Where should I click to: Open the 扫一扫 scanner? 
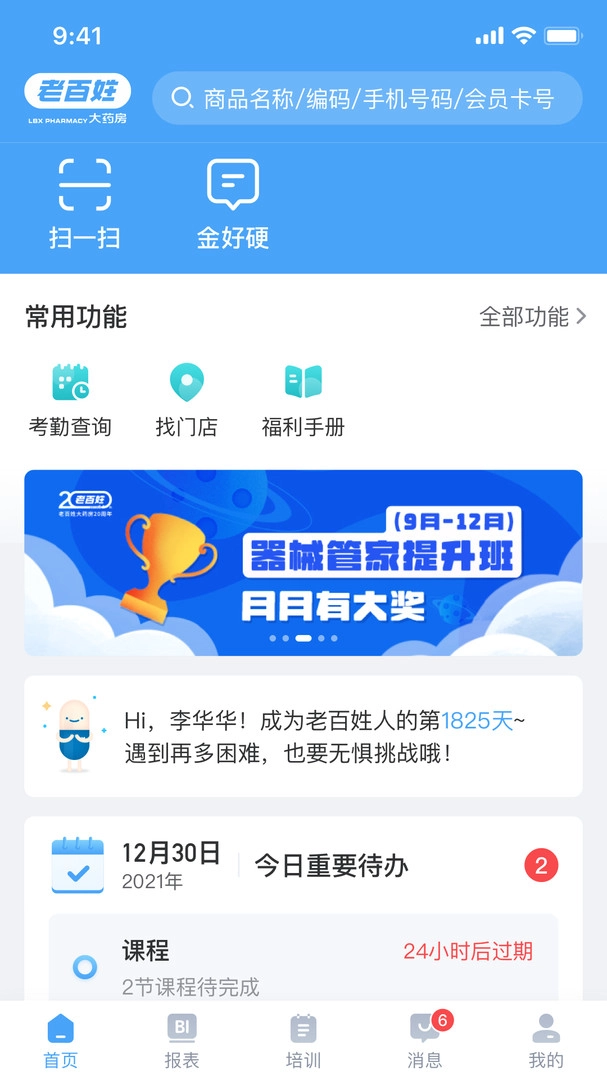pos(85,203)
